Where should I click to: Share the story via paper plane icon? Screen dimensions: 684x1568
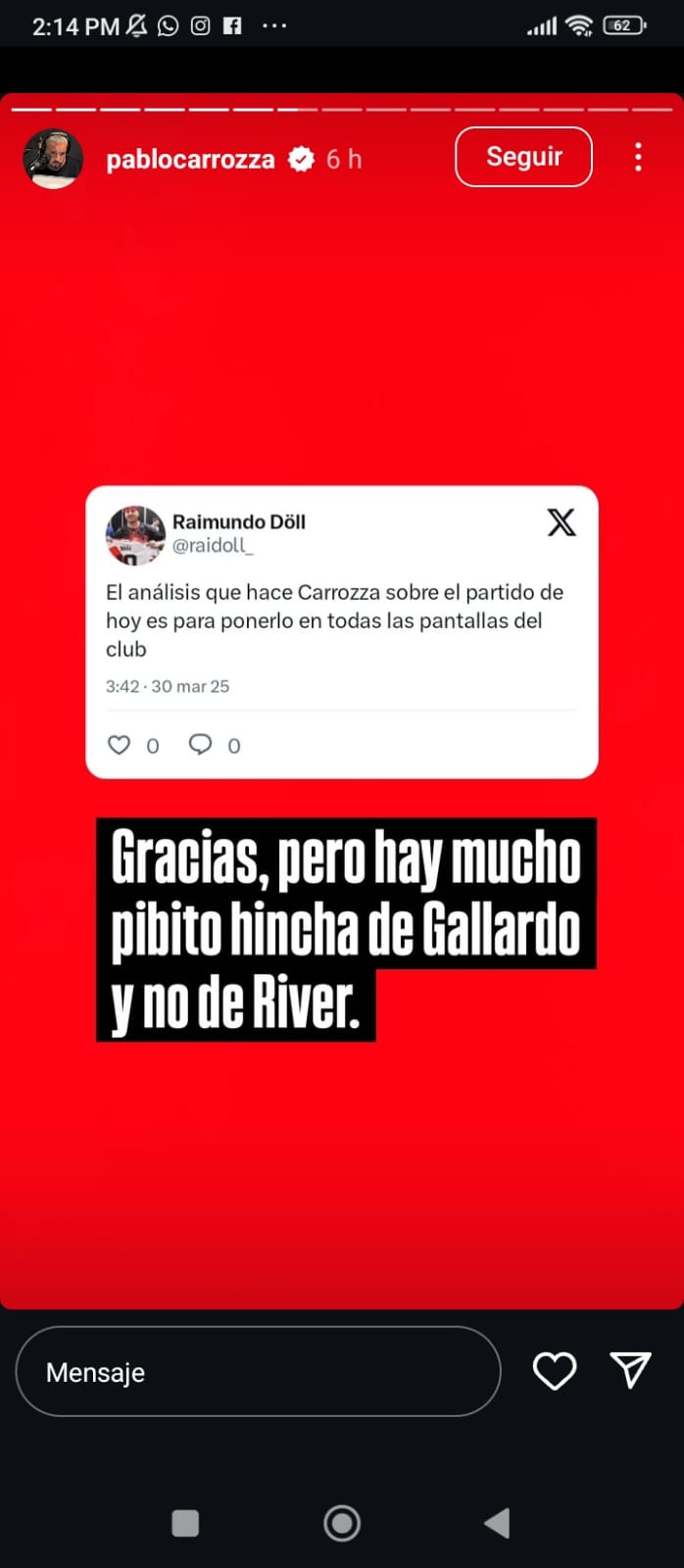(x=630, y=1370)
